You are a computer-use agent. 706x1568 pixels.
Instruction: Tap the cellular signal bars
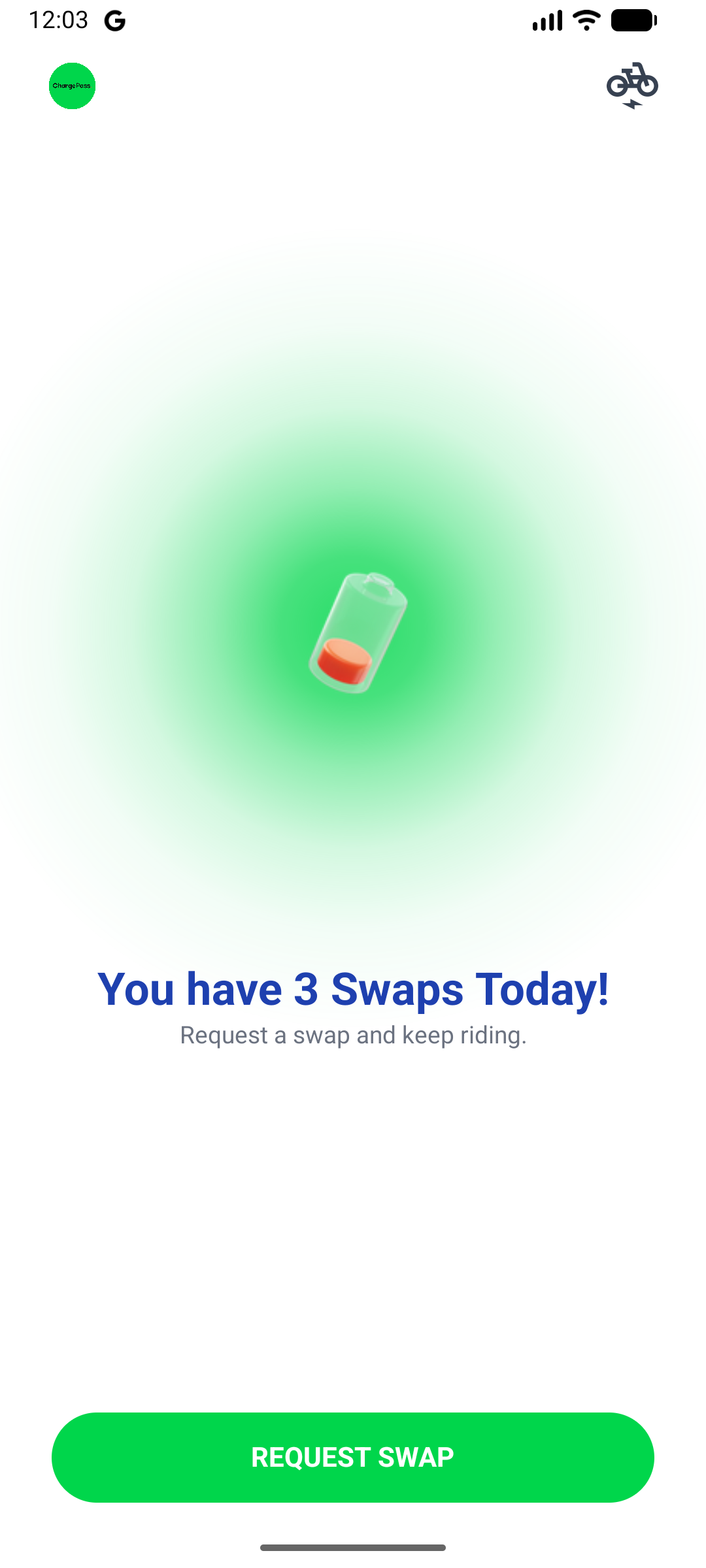coord(548,20)
